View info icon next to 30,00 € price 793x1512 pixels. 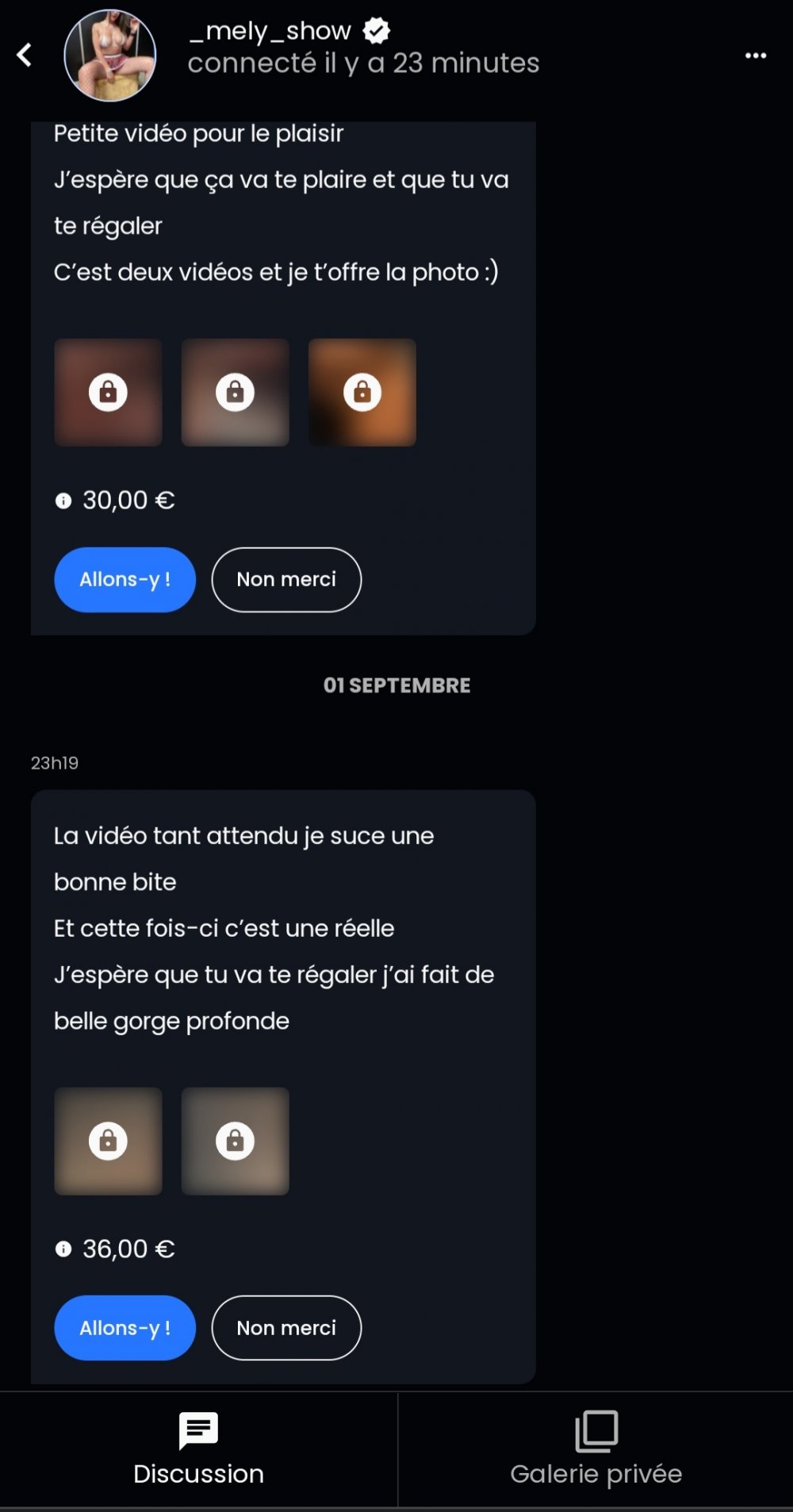(63, 501)
